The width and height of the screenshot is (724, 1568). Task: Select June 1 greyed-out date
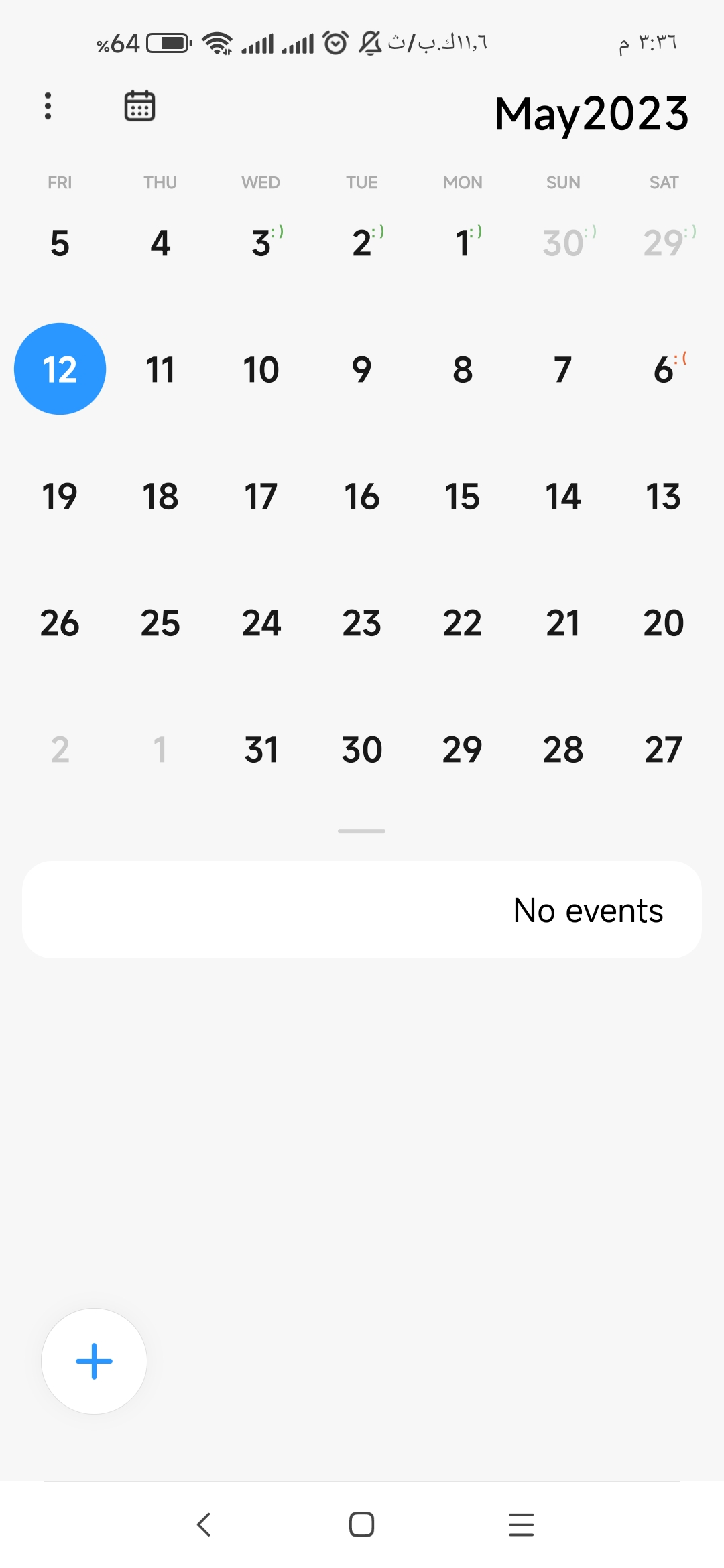tap(160, 749)
